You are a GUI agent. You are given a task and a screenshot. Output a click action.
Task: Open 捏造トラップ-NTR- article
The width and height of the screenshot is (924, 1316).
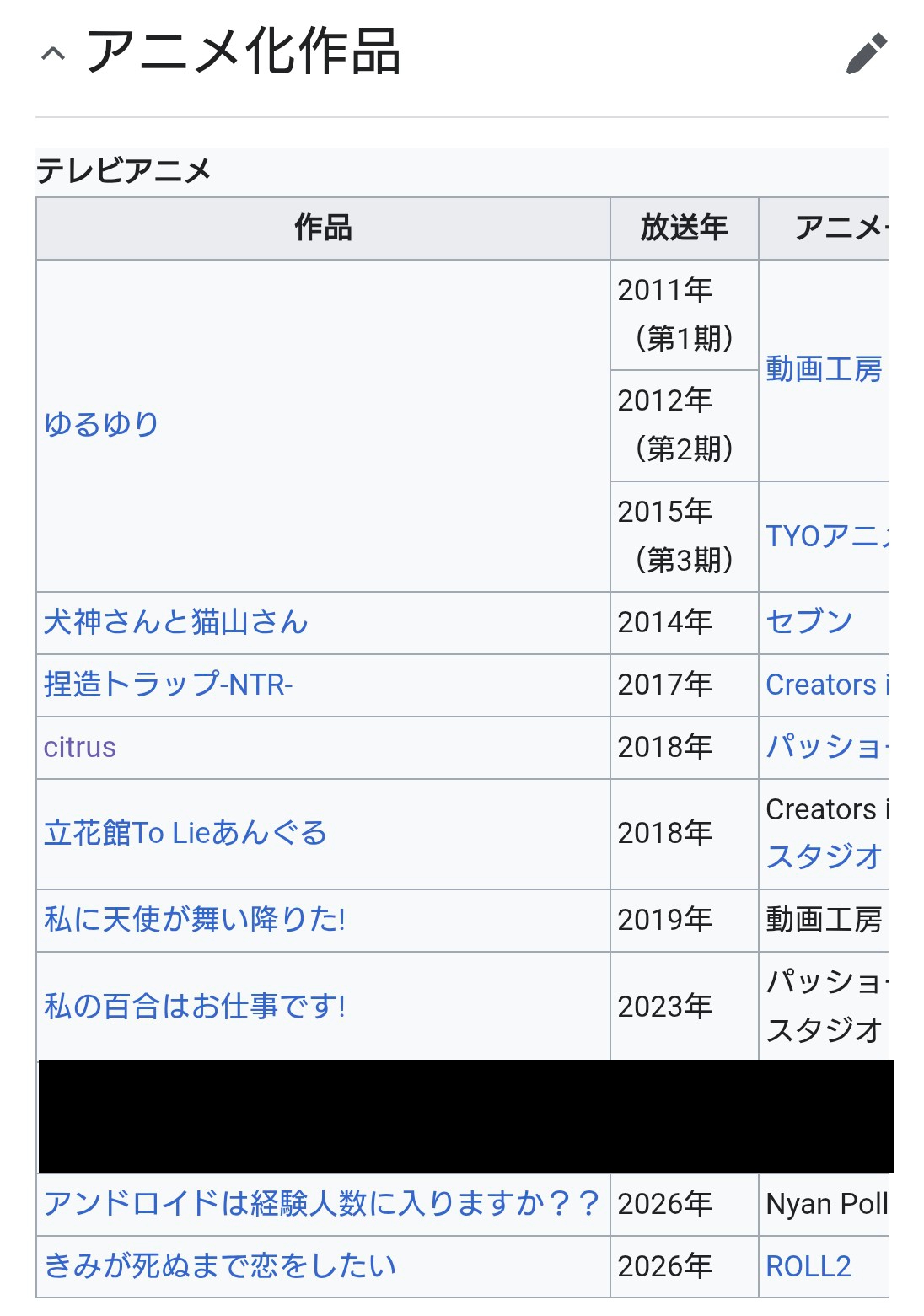coord(168,685)
